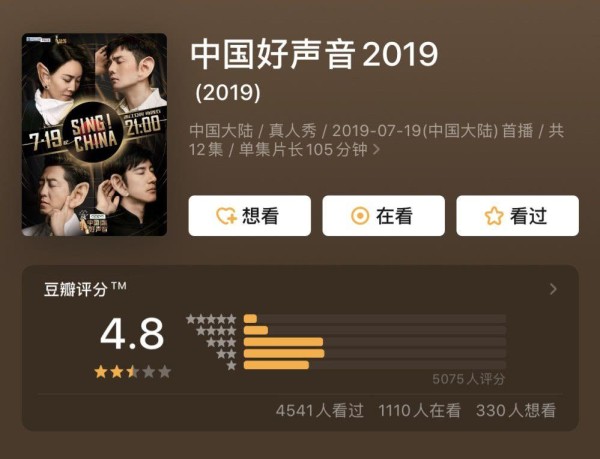Mark show as 在看 (watching)
The height and width of the screenshot is (459, 600).
point(383,216)
